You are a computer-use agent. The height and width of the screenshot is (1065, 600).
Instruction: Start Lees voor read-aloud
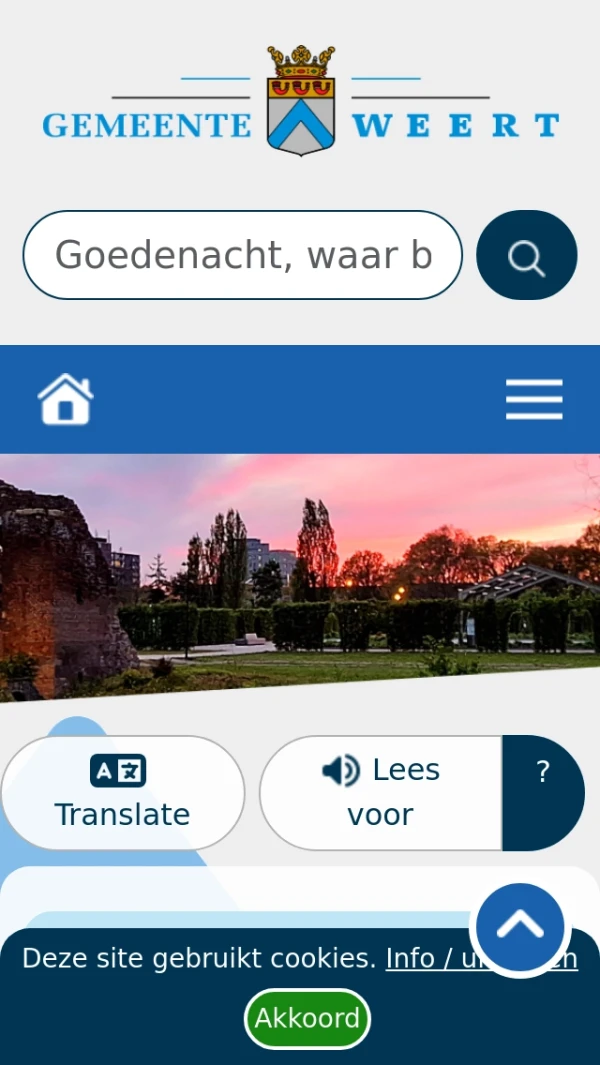(x=380, y=793)
